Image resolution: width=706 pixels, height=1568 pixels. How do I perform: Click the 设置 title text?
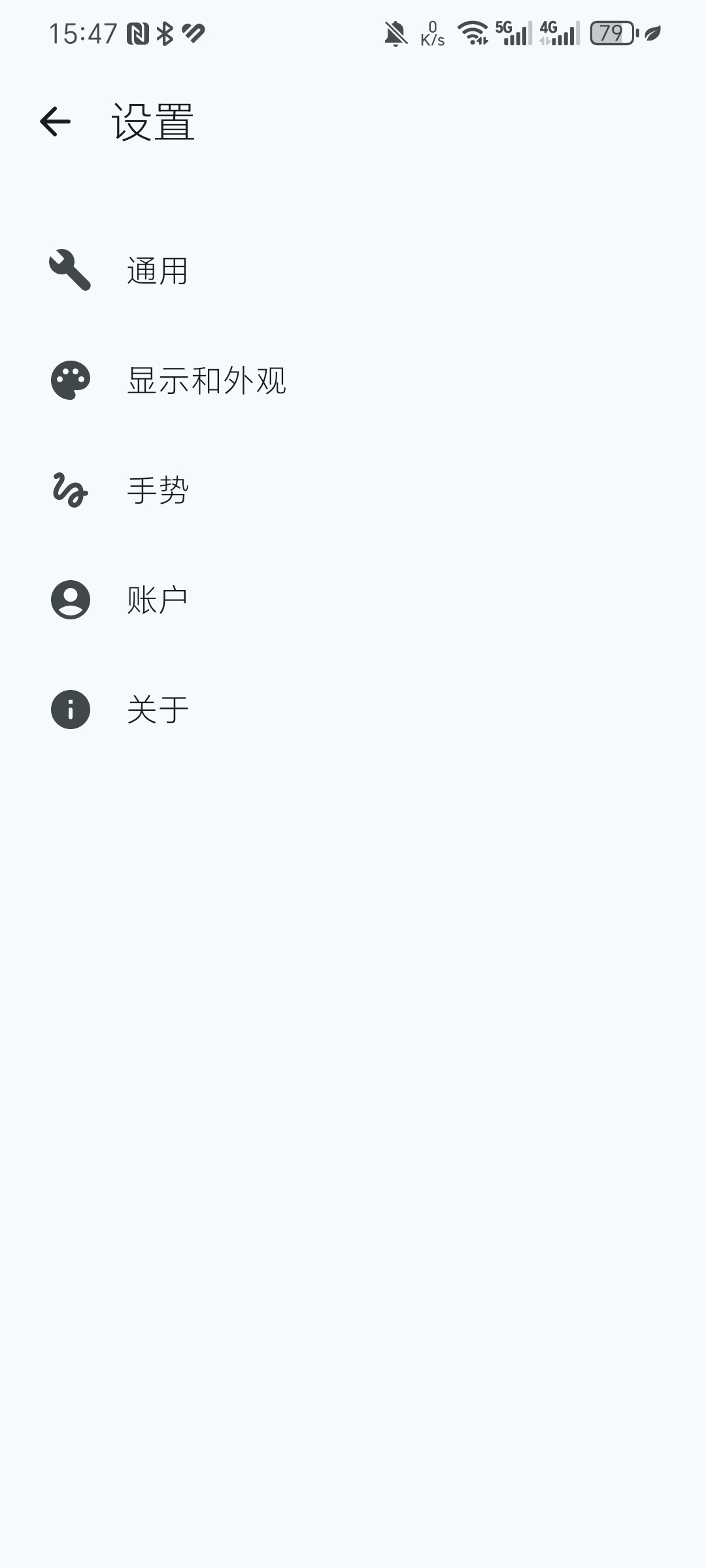[x=151, y=122]
